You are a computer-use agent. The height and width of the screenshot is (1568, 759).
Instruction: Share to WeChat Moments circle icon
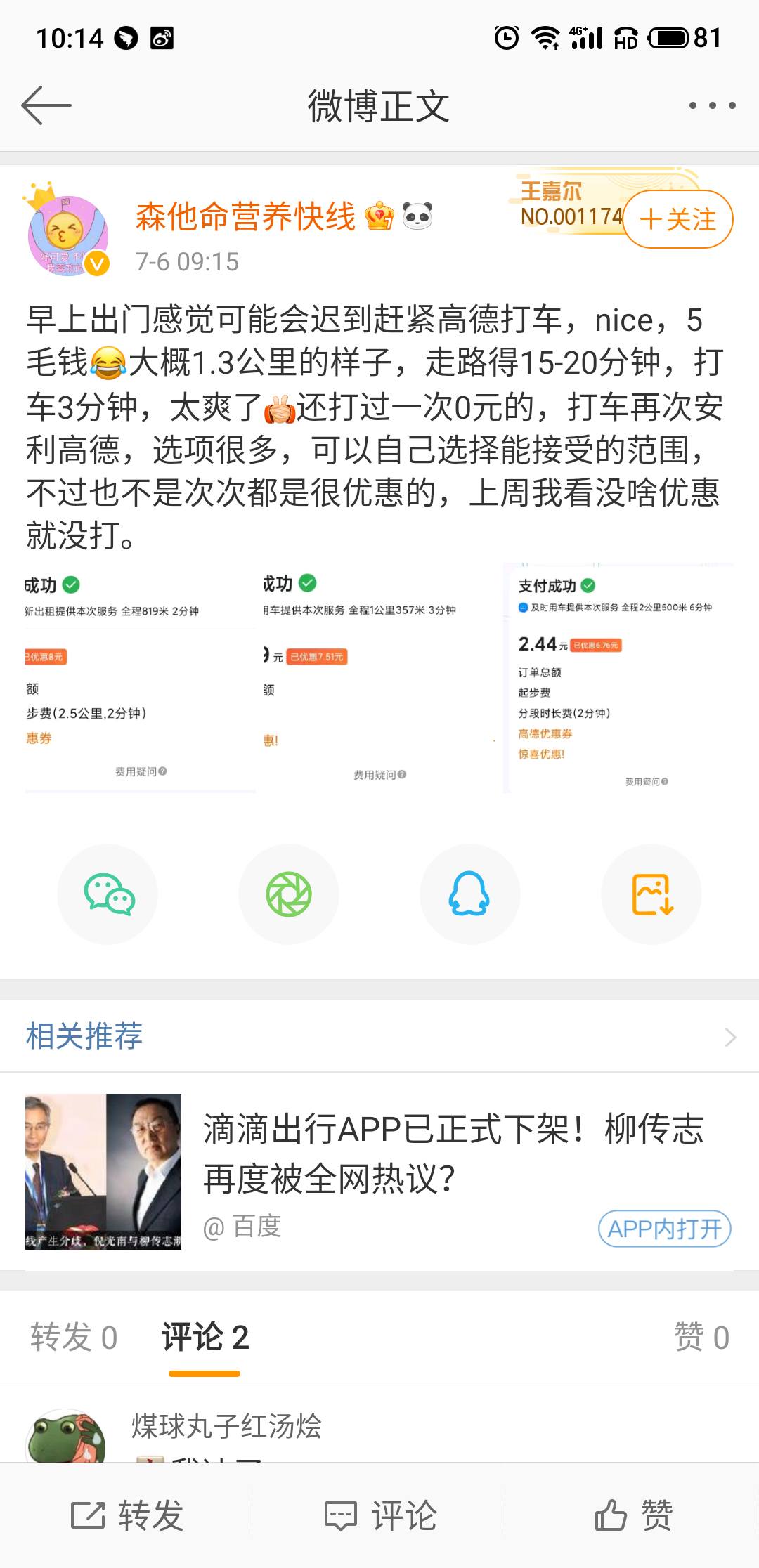click(289, 894)
